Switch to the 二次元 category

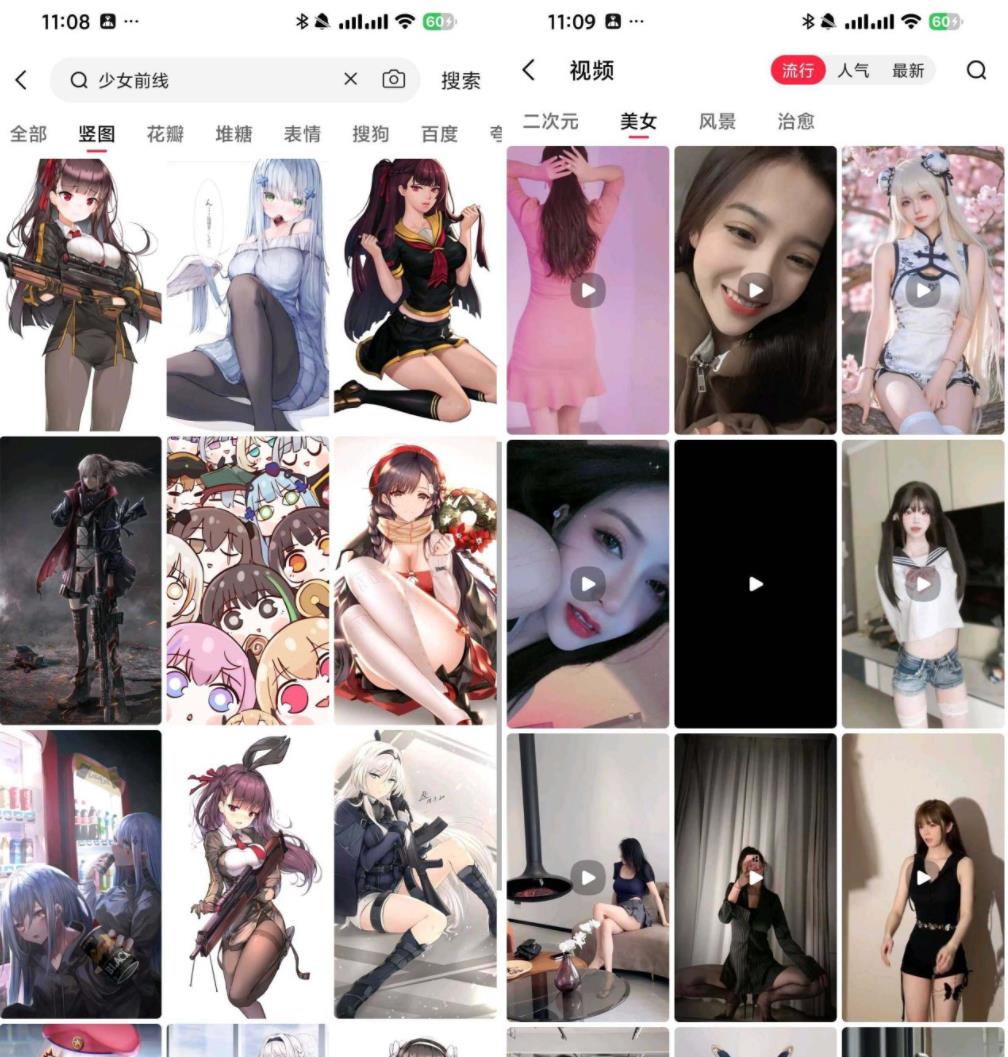coord(550,122)
